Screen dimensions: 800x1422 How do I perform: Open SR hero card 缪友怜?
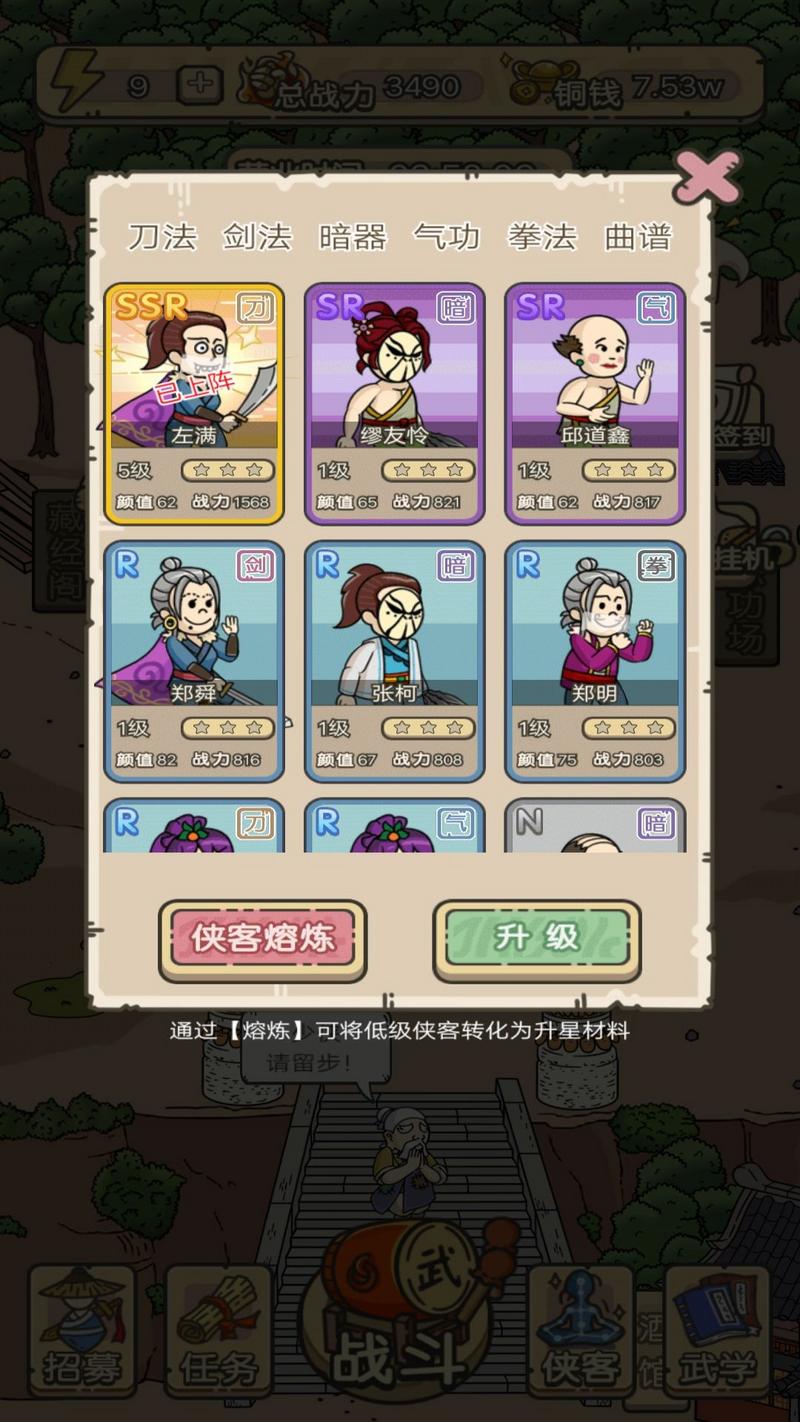[394, 403]
